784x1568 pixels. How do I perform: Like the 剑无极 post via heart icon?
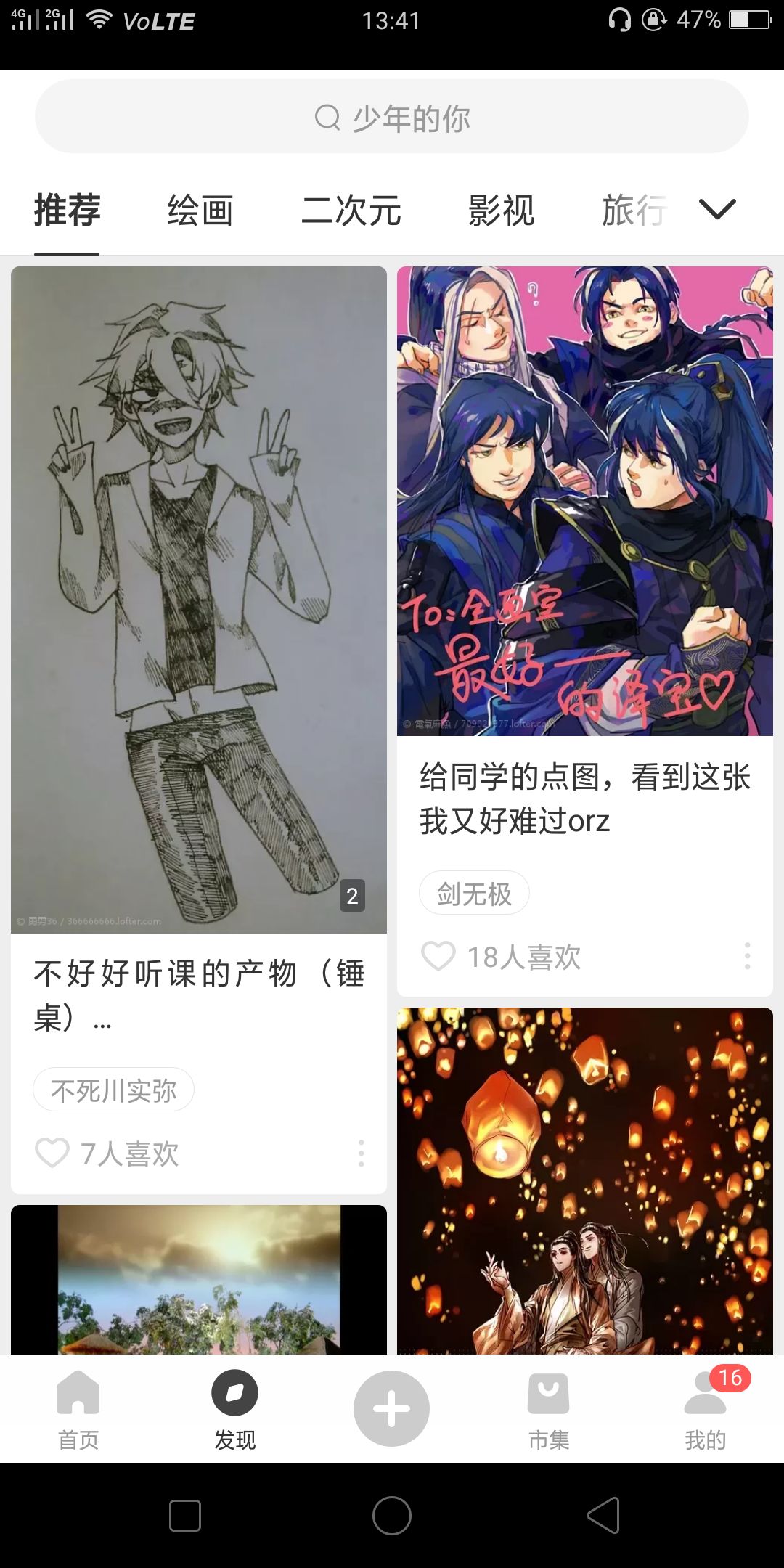coord(438,957)
